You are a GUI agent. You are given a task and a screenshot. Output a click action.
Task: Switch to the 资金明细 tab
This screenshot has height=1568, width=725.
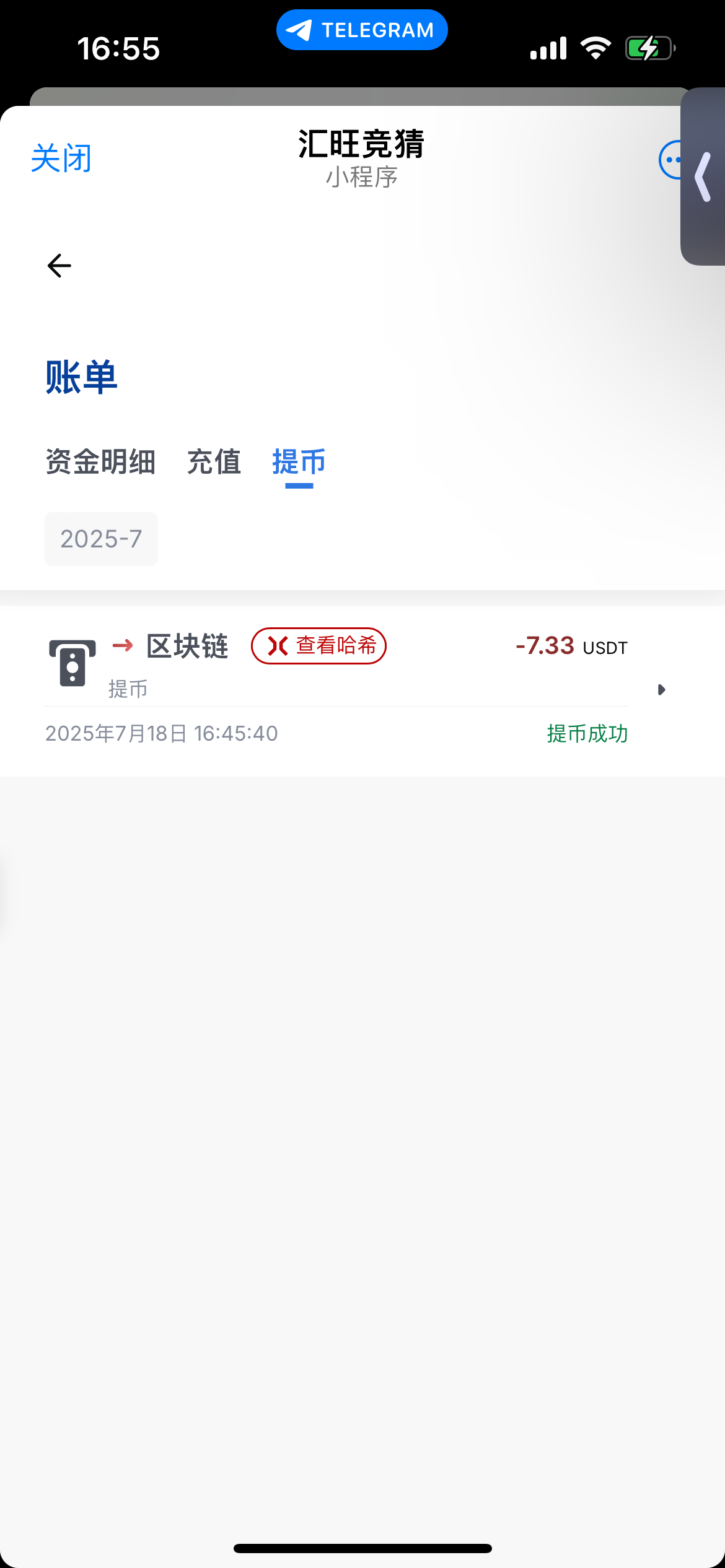100,462
